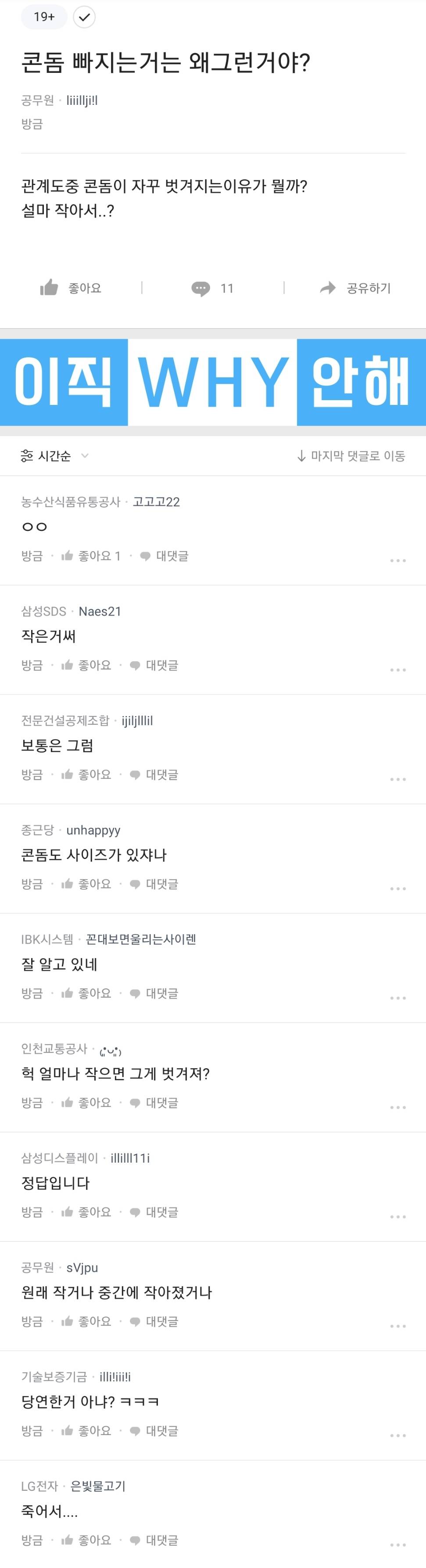426x1568 pixels.
Task: Open the post's 11 comments
Action: click(x=212, y=288)
